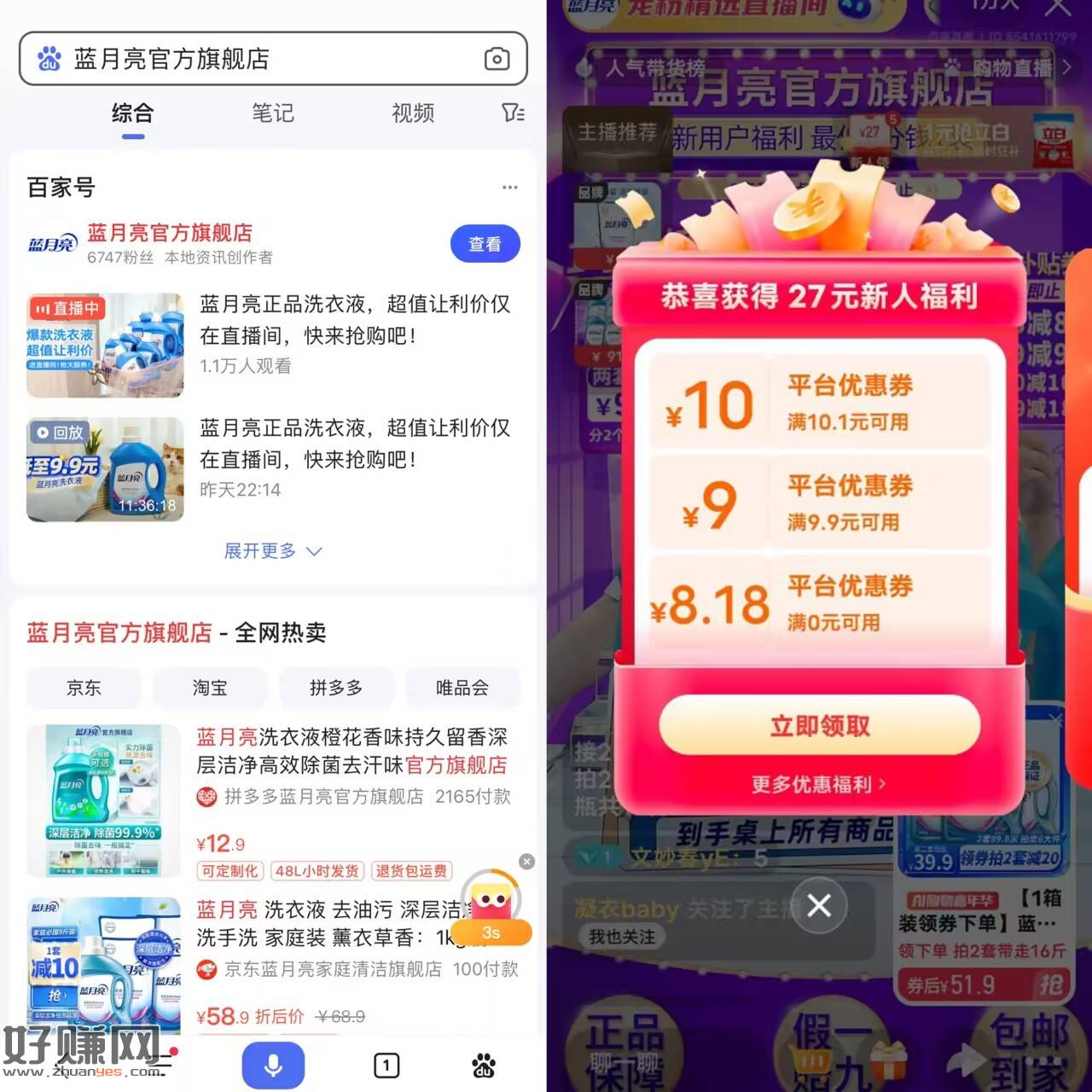Switch to the 视频 tab
This screenshot has height=1092, width=1092.
click(x=413, y=113)
